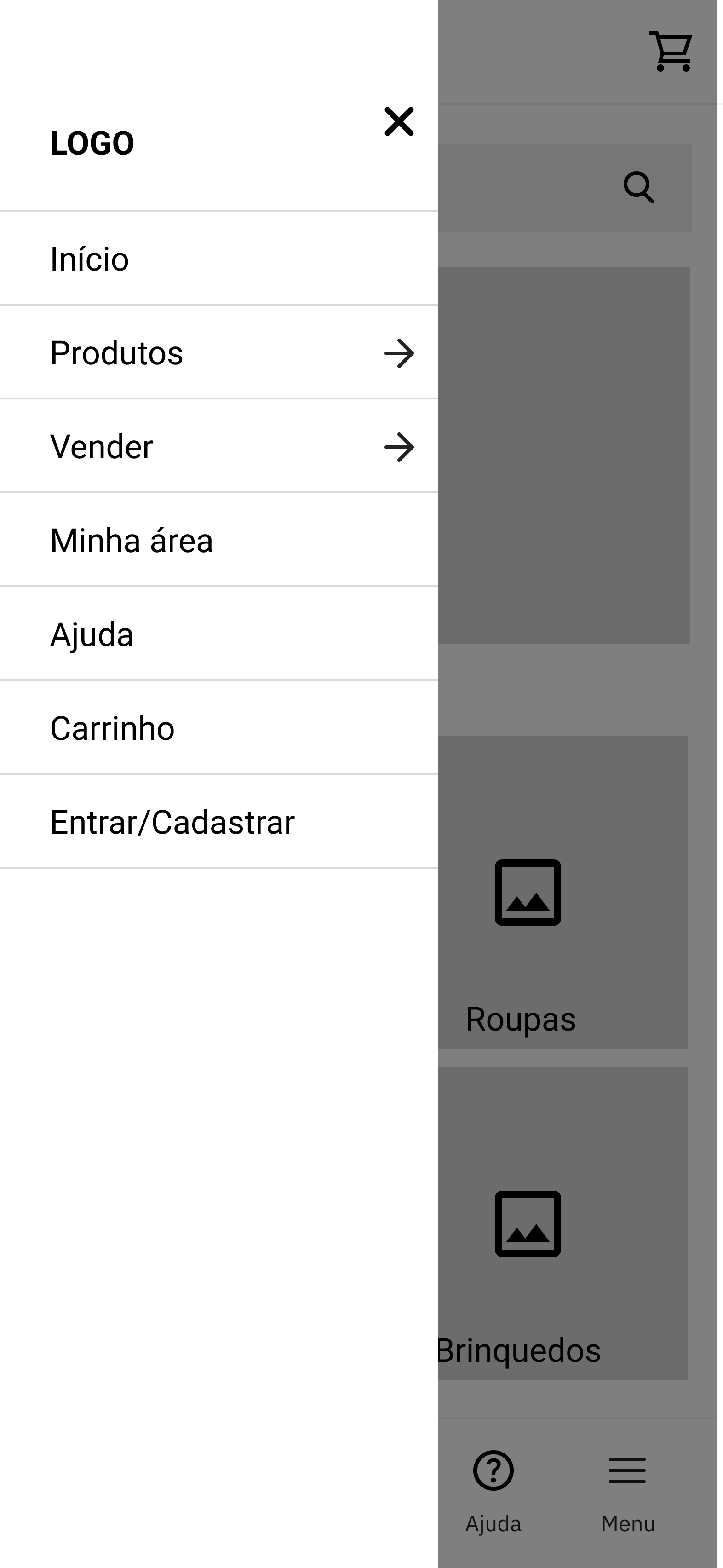Open the shopping cart icon
The height and width of the screenshot is (1568, 723).
671,52
